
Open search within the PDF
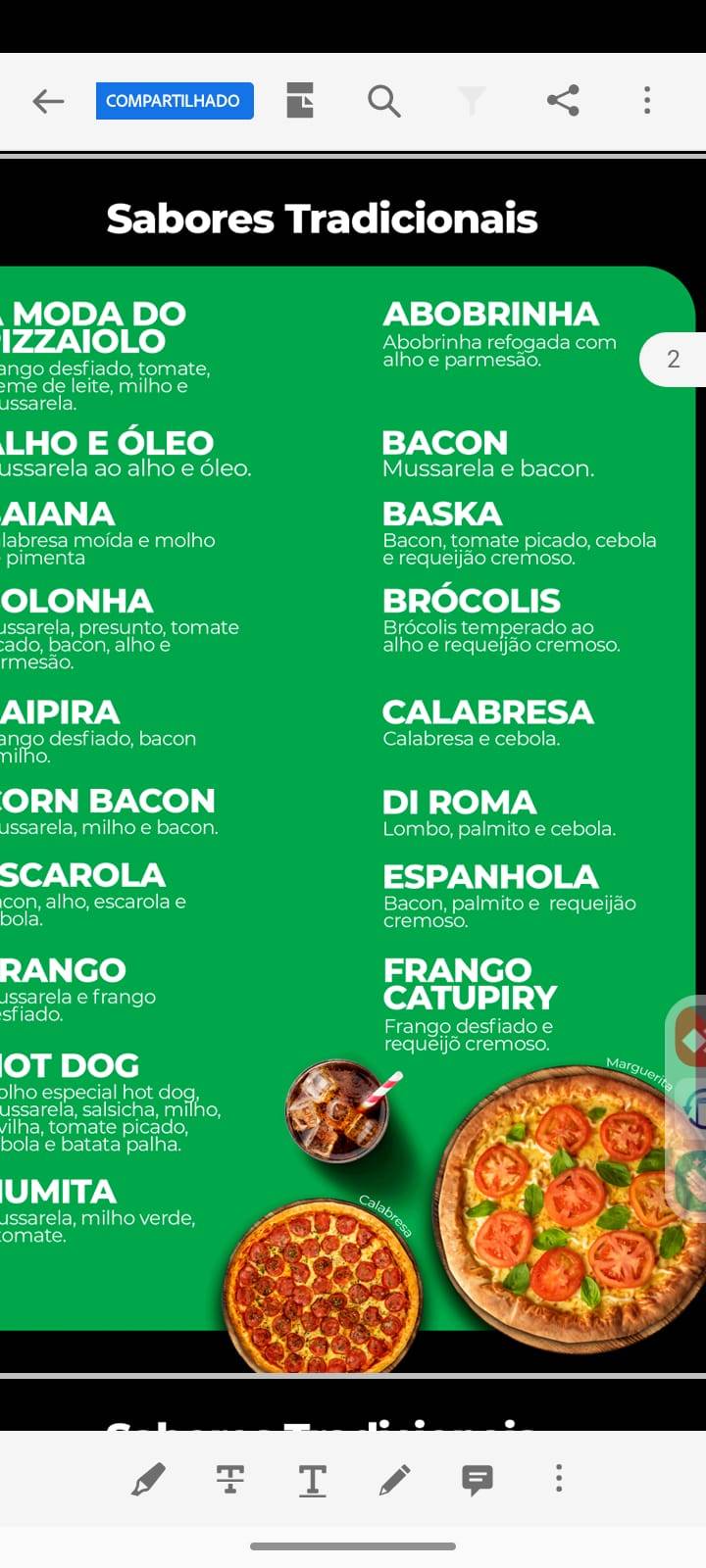[x=383, y=101]
